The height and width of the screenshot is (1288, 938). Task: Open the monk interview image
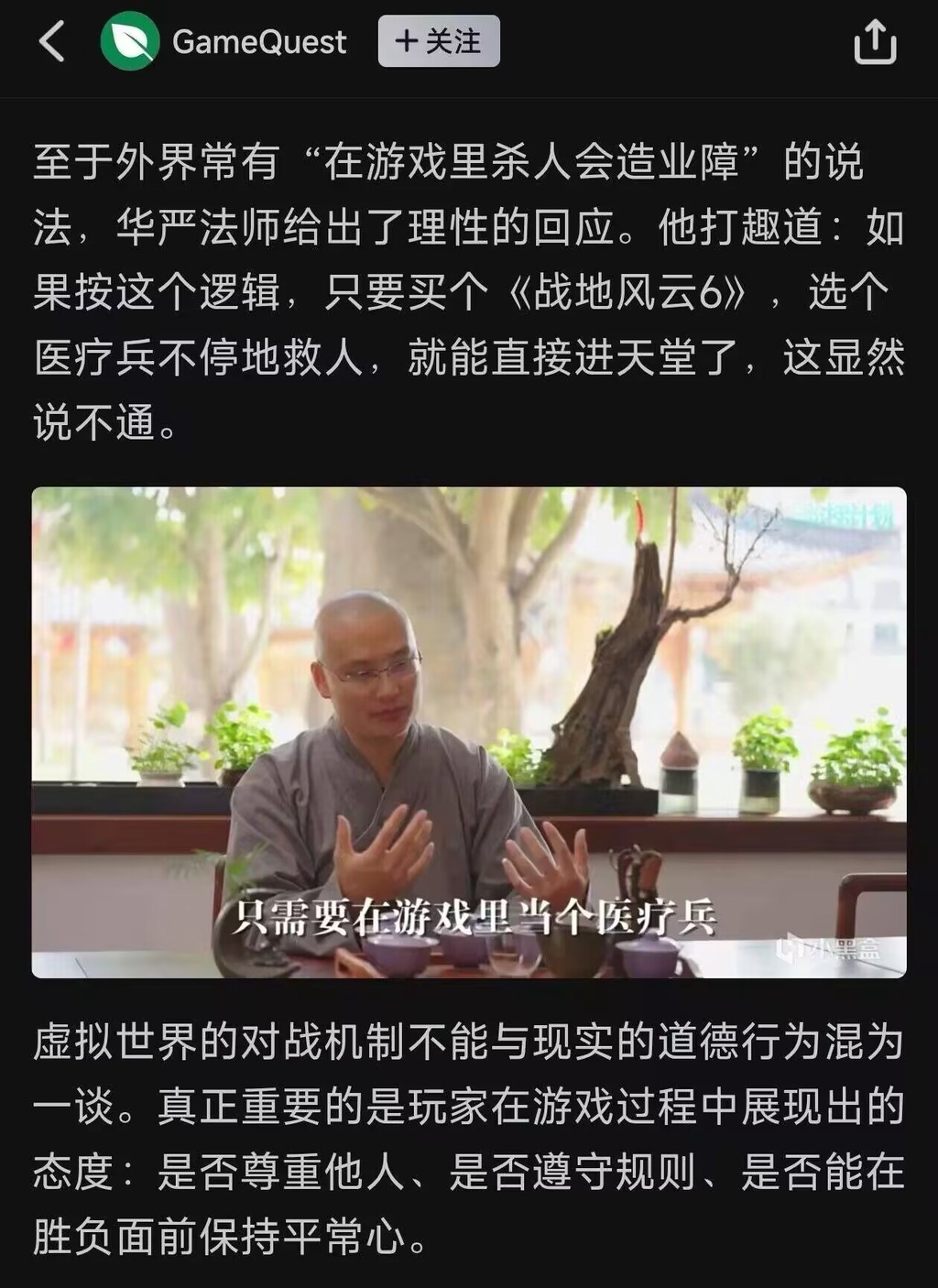469,732
